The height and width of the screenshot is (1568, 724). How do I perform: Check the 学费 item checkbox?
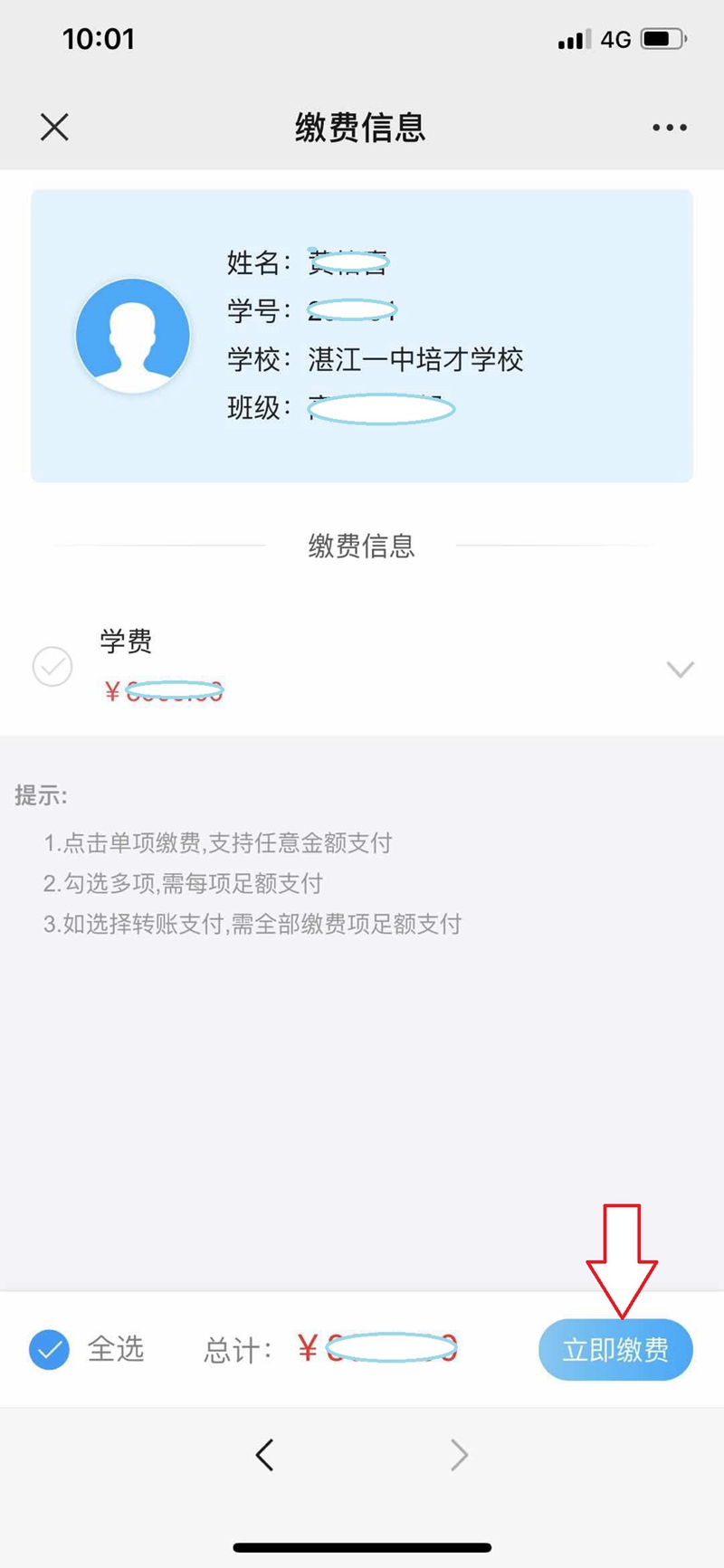(x=52, y=667)
